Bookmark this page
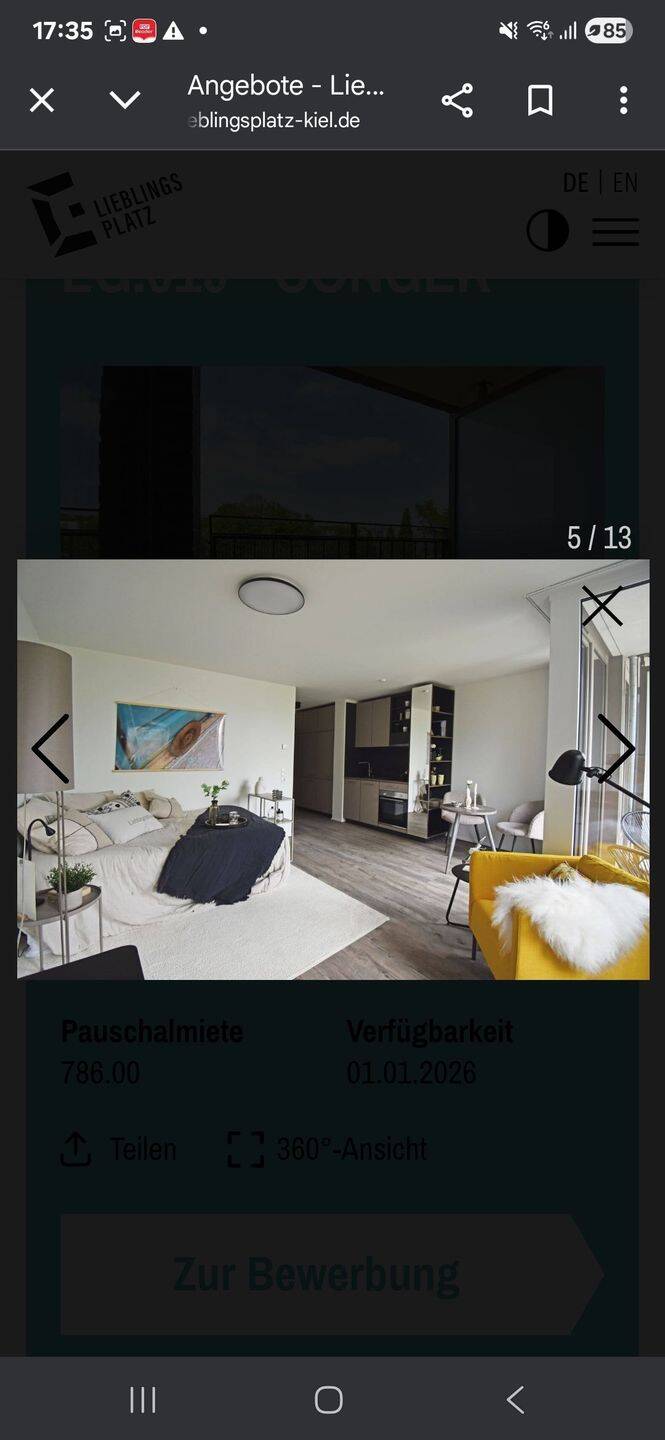The image size is (665, 1440). (x=540, y=100)
